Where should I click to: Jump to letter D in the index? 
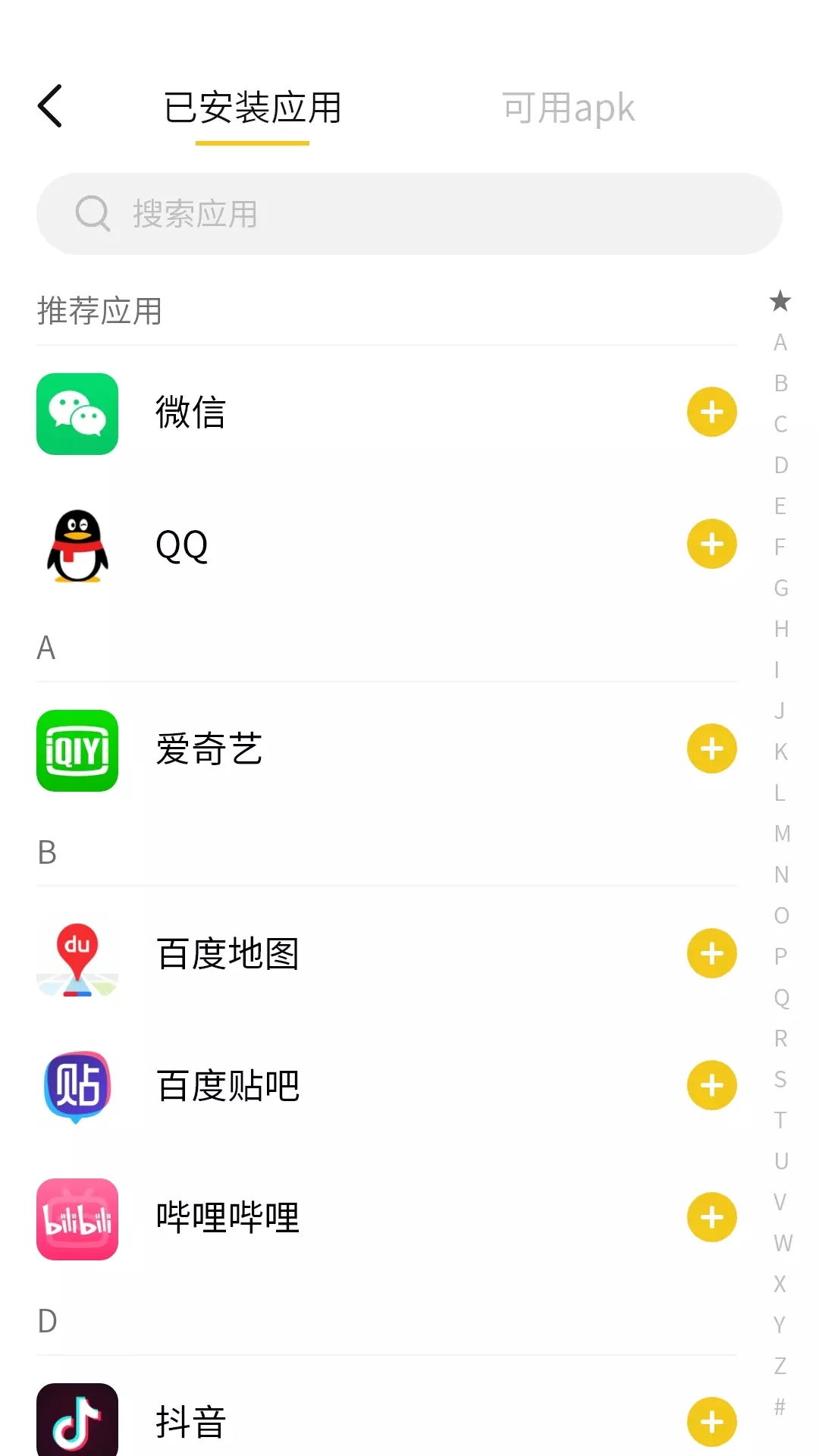[x=781, y=465]
